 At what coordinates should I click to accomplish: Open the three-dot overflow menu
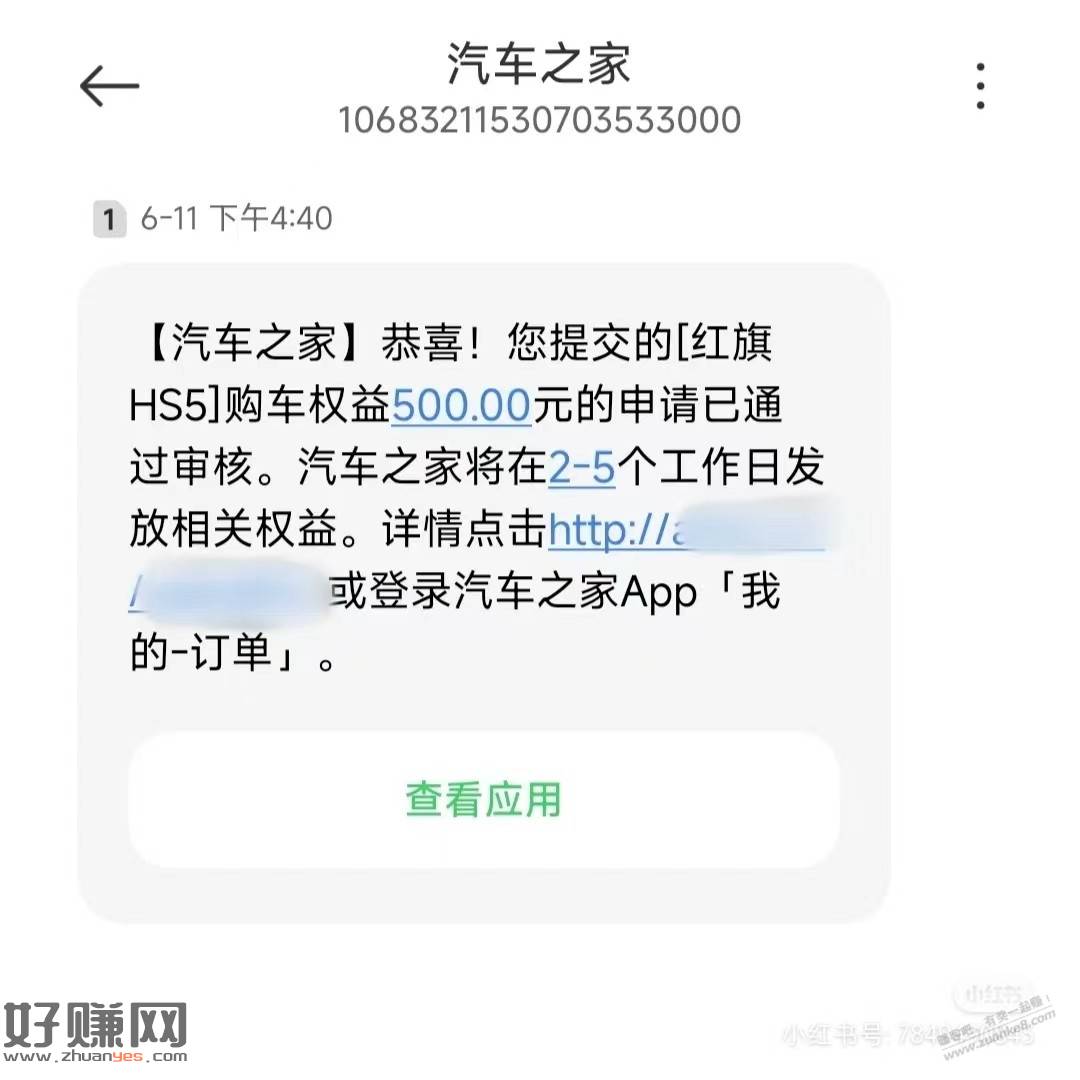980,86
